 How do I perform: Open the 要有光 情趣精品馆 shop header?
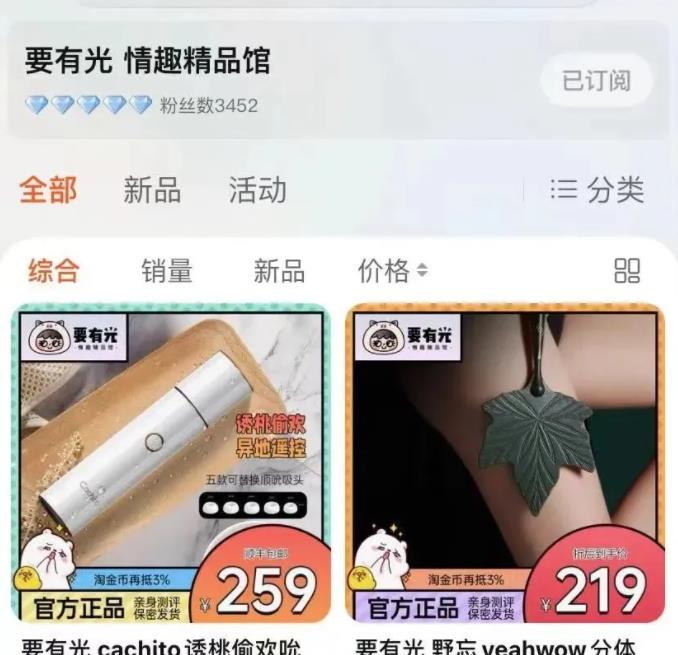[x=148, y=61]
